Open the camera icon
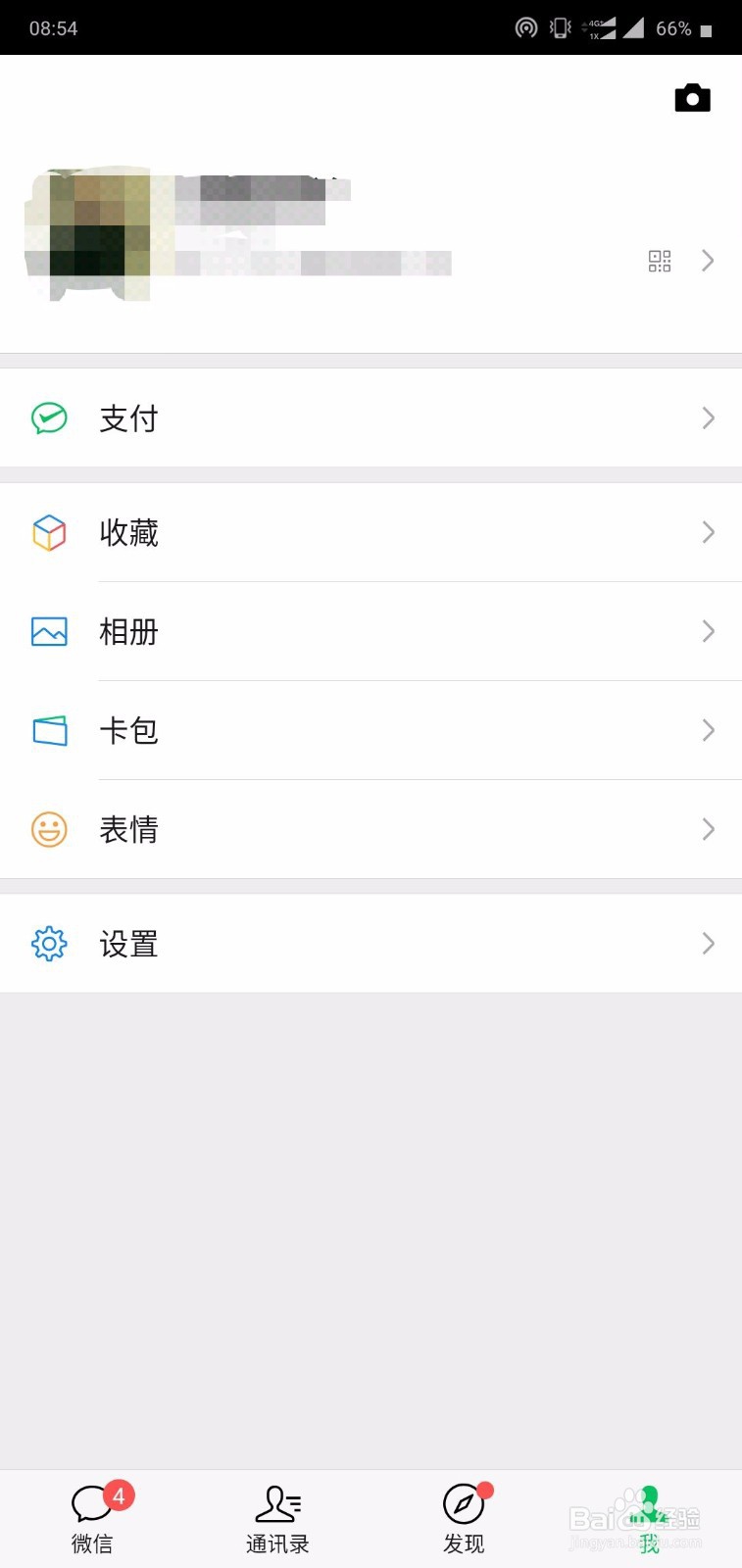This screenshot has height=1568, width=742. click(692, 98)
